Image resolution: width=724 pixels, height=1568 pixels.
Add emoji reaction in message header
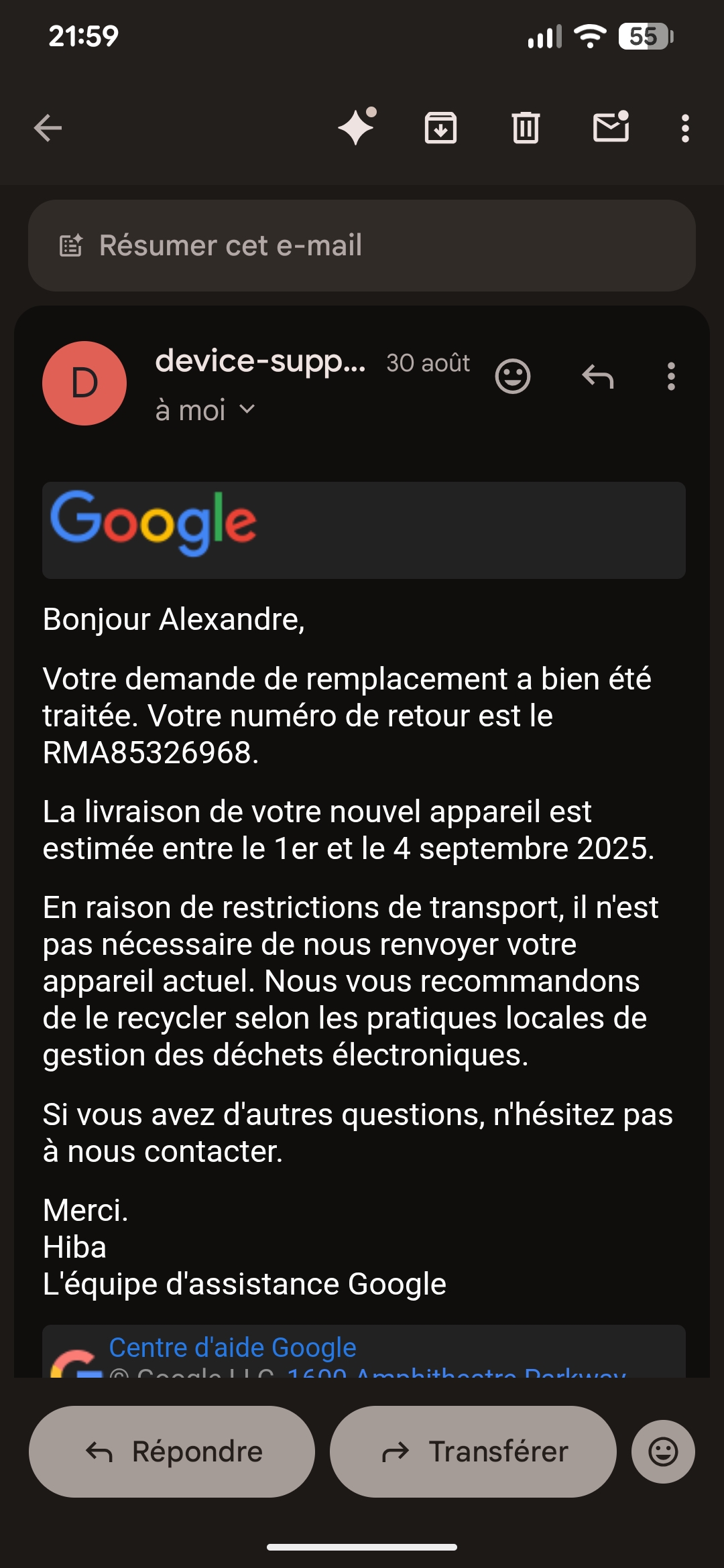[513, 377]
